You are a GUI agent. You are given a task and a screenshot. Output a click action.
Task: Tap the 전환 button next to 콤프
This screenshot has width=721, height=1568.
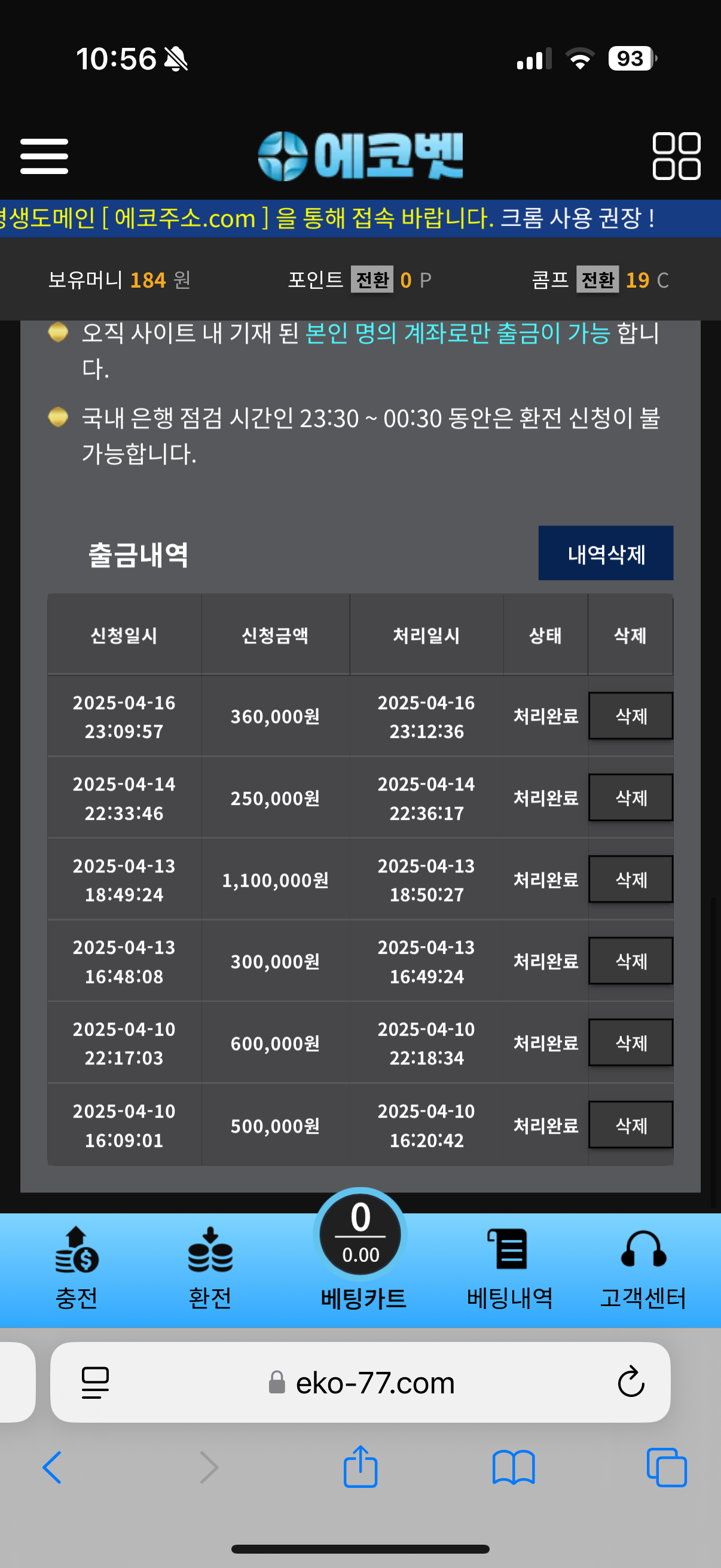tap(597, 280)
